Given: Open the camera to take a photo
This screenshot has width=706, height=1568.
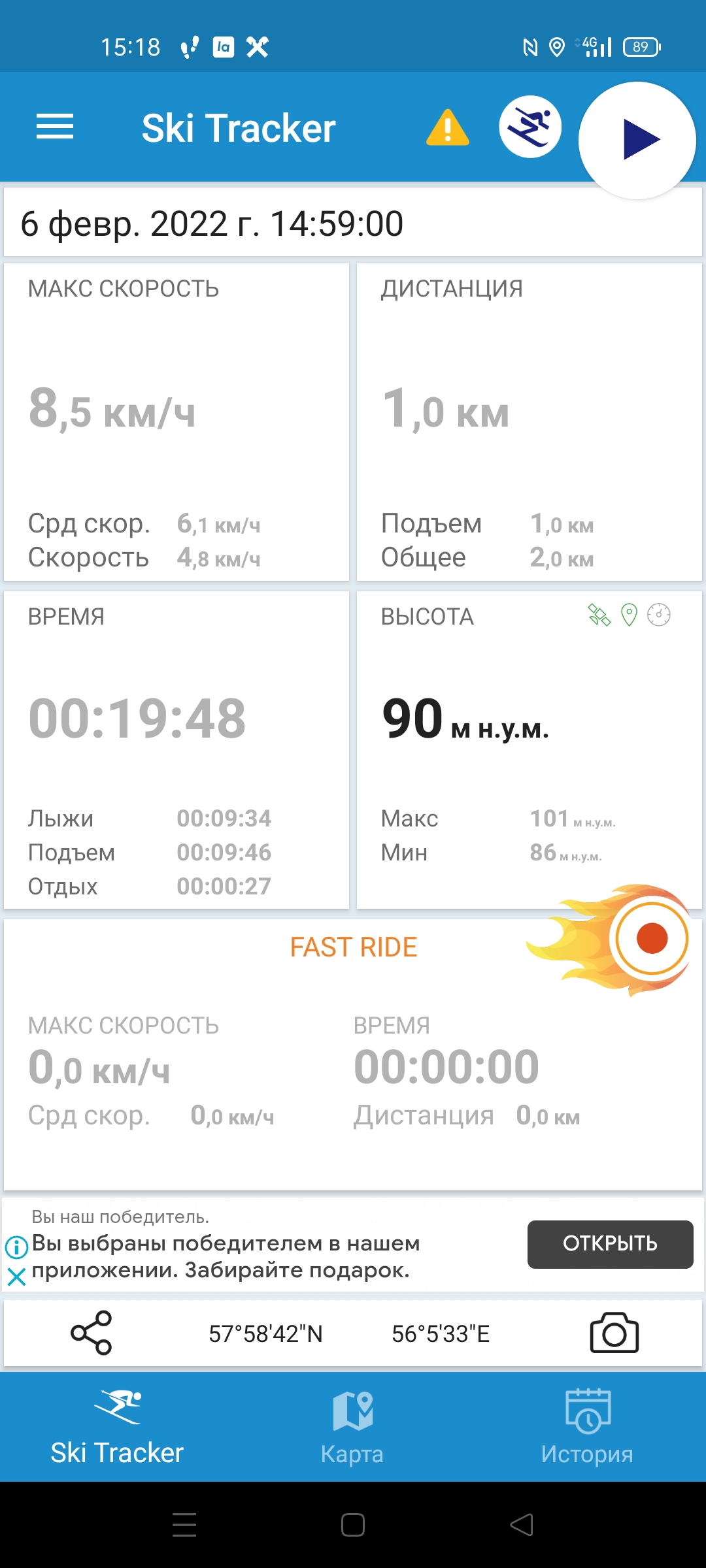Looking at the screenshot, I should pos(614,1333).
